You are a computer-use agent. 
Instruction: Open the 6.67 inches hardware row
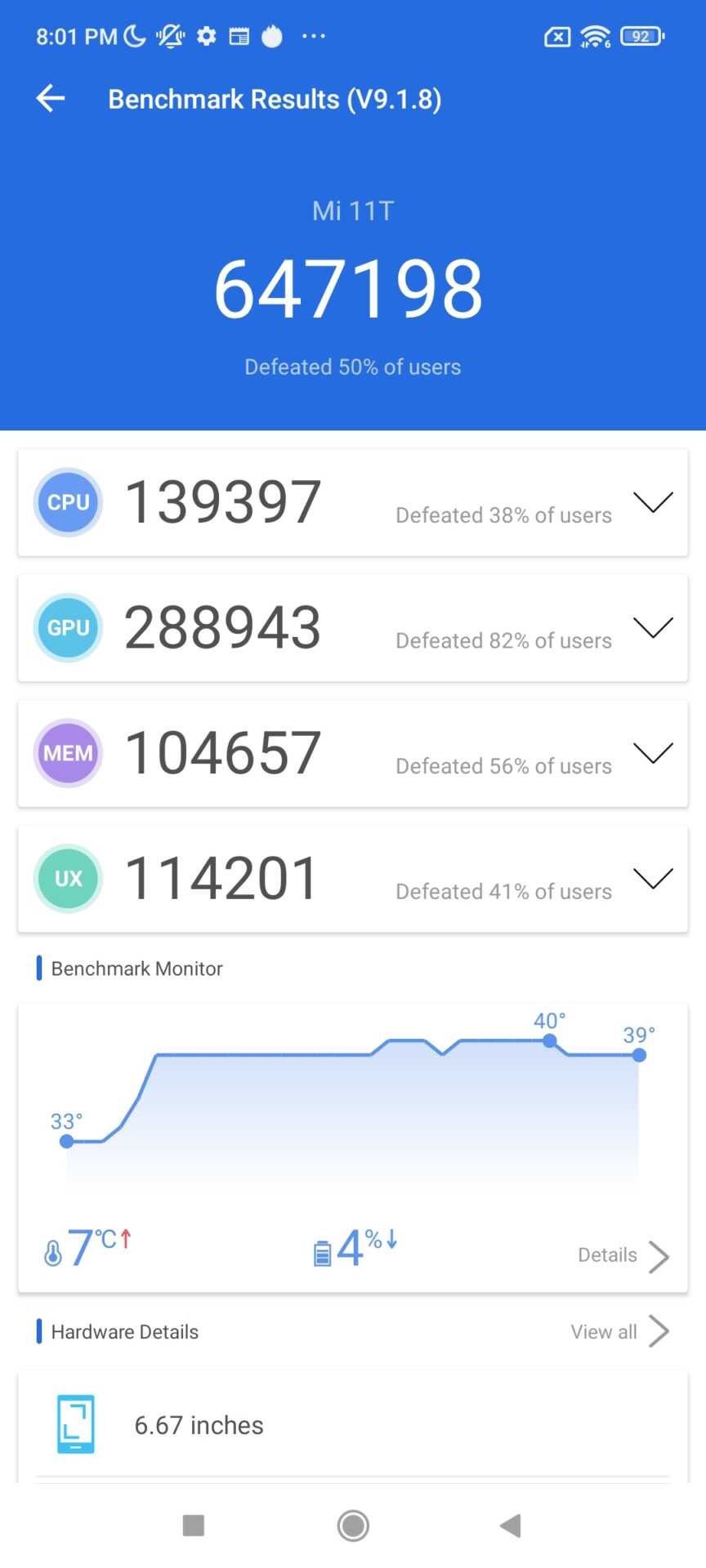(x=353, y=1425)
